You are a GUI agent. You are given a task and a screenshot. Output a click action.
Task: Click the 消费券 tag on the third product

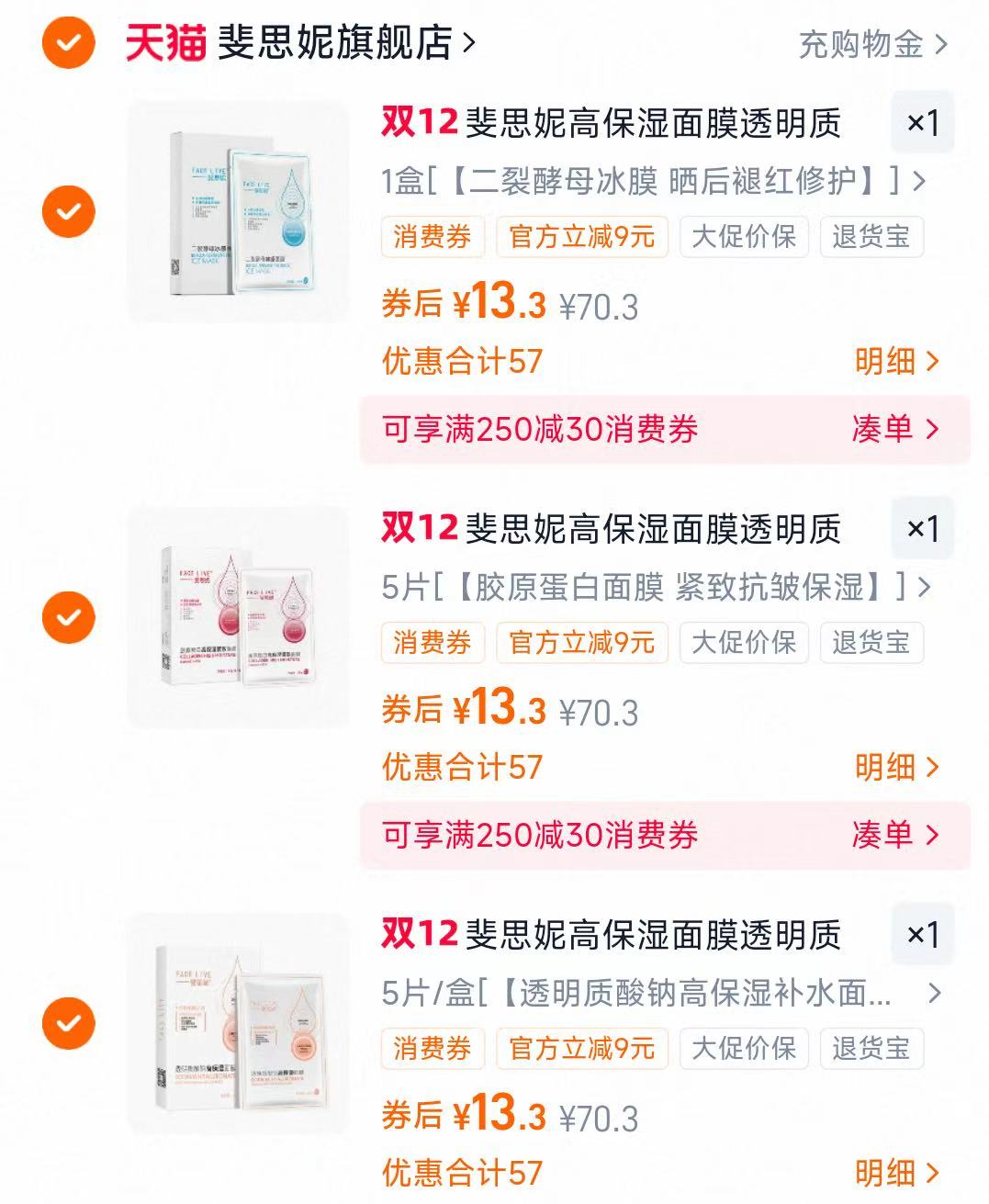[432, 1049]
